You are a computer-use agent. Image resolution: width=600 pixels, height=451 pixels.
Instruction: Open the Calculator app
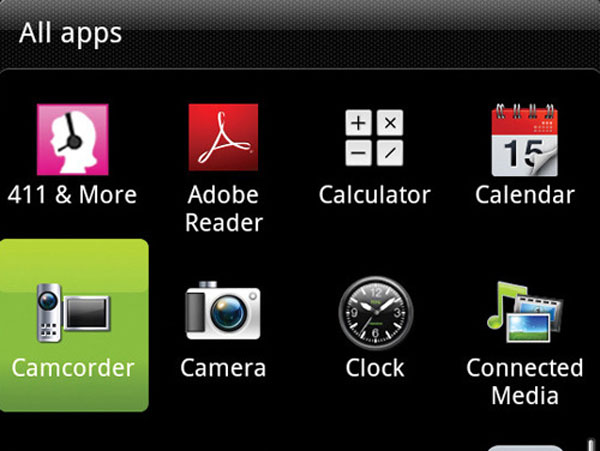[x=373, y=141]
